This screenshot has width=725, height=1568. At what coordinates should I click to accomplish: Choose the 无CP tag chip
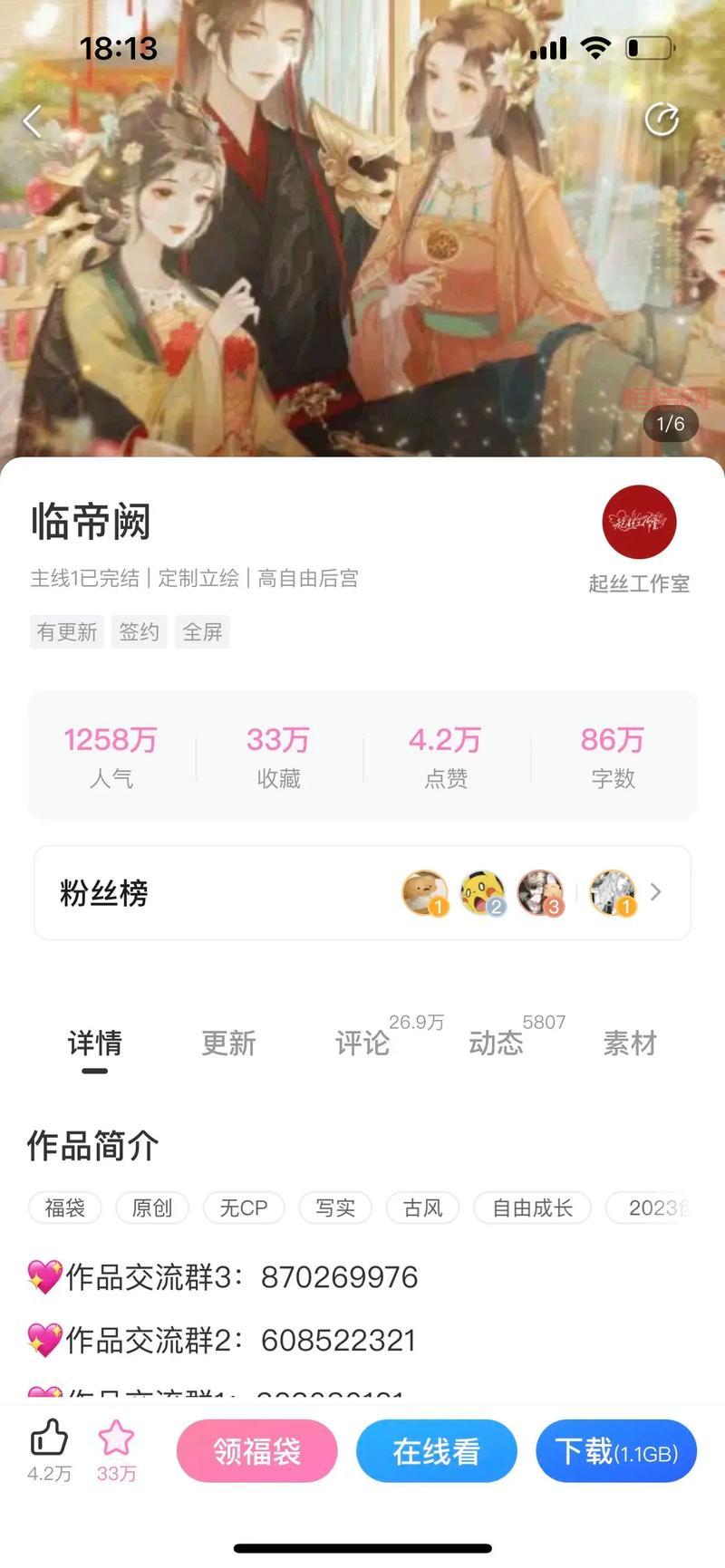pyautogui.click(x=244, y=1207)
